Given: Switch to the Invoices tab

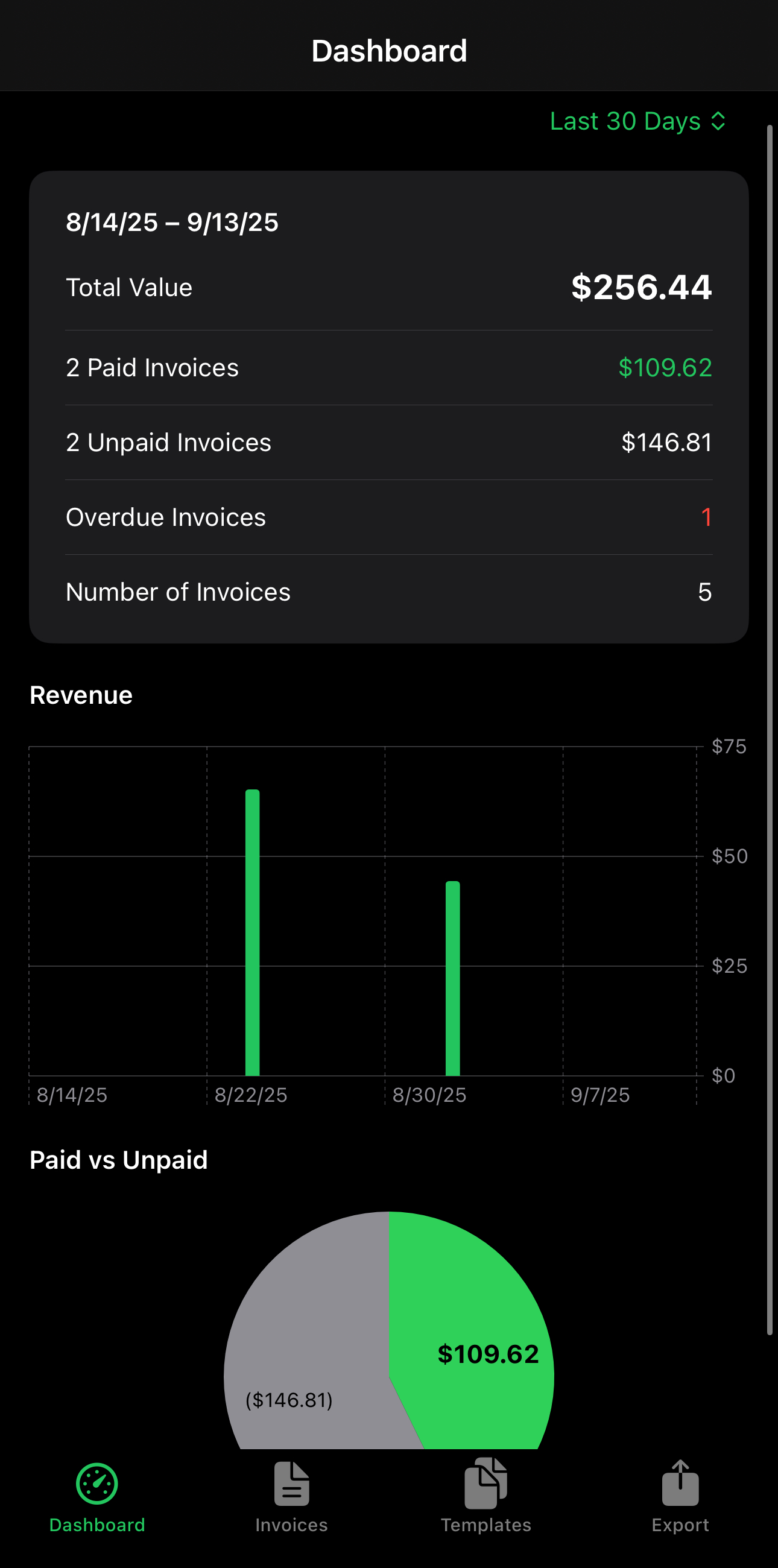Looking at the screenshot, I should pos(291,1497).
